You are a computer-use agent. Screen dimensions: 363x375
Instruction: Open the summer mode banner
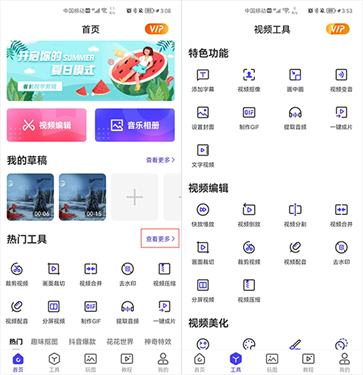point(91,71)
